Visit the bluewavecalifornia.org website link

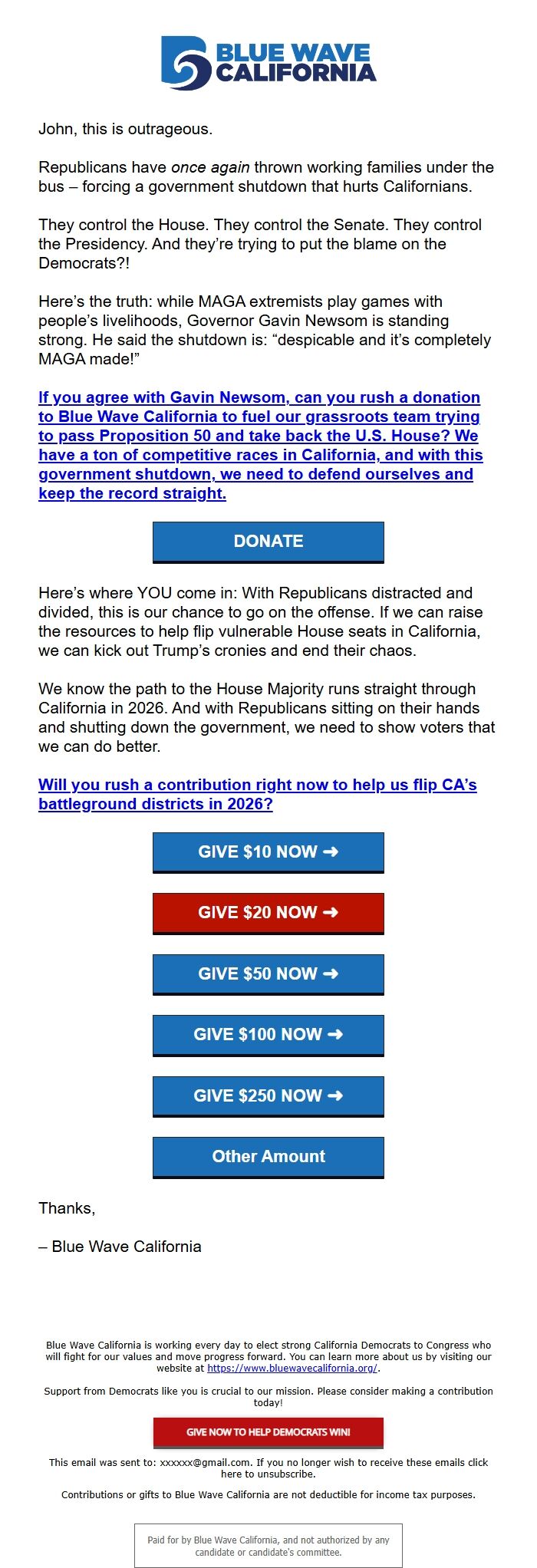(292, 1368)
